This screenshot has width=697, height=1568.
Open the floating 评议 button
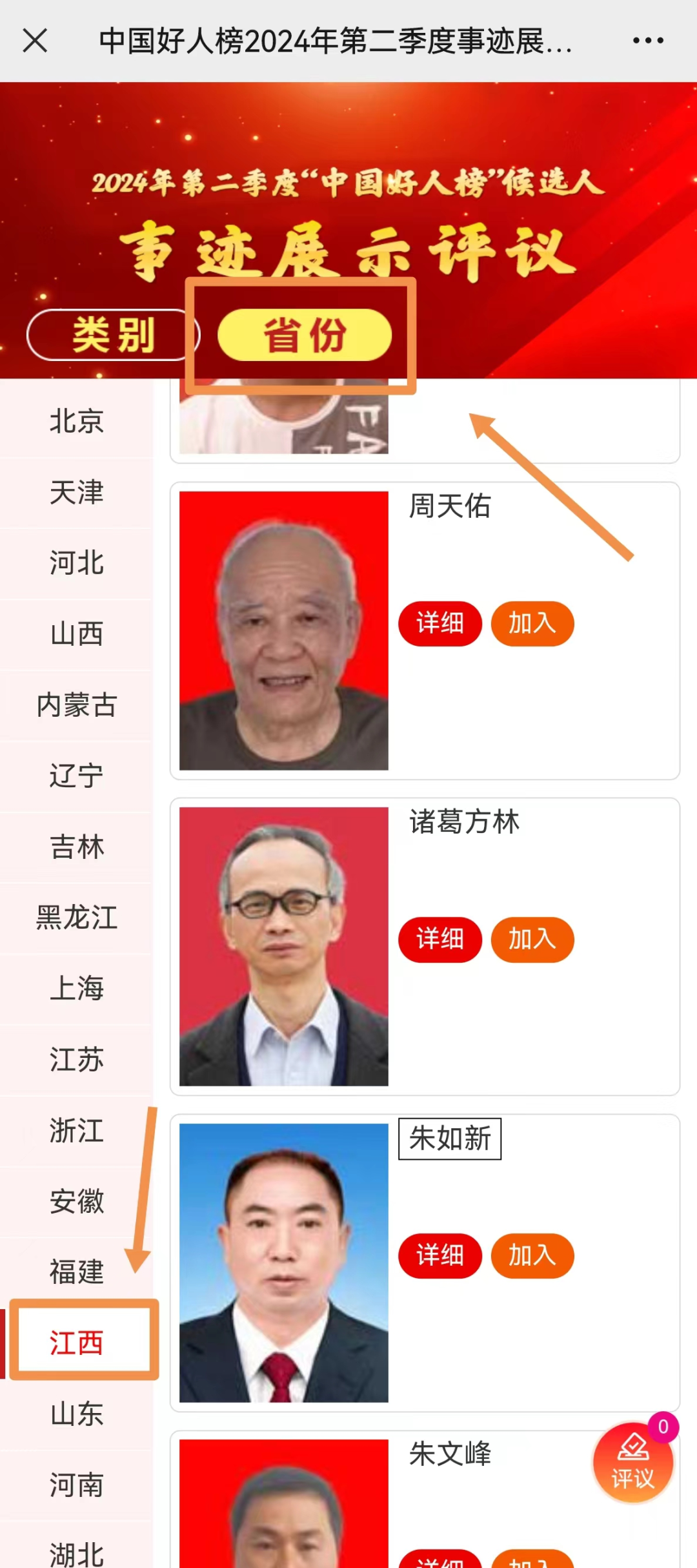pos(633,1463)
